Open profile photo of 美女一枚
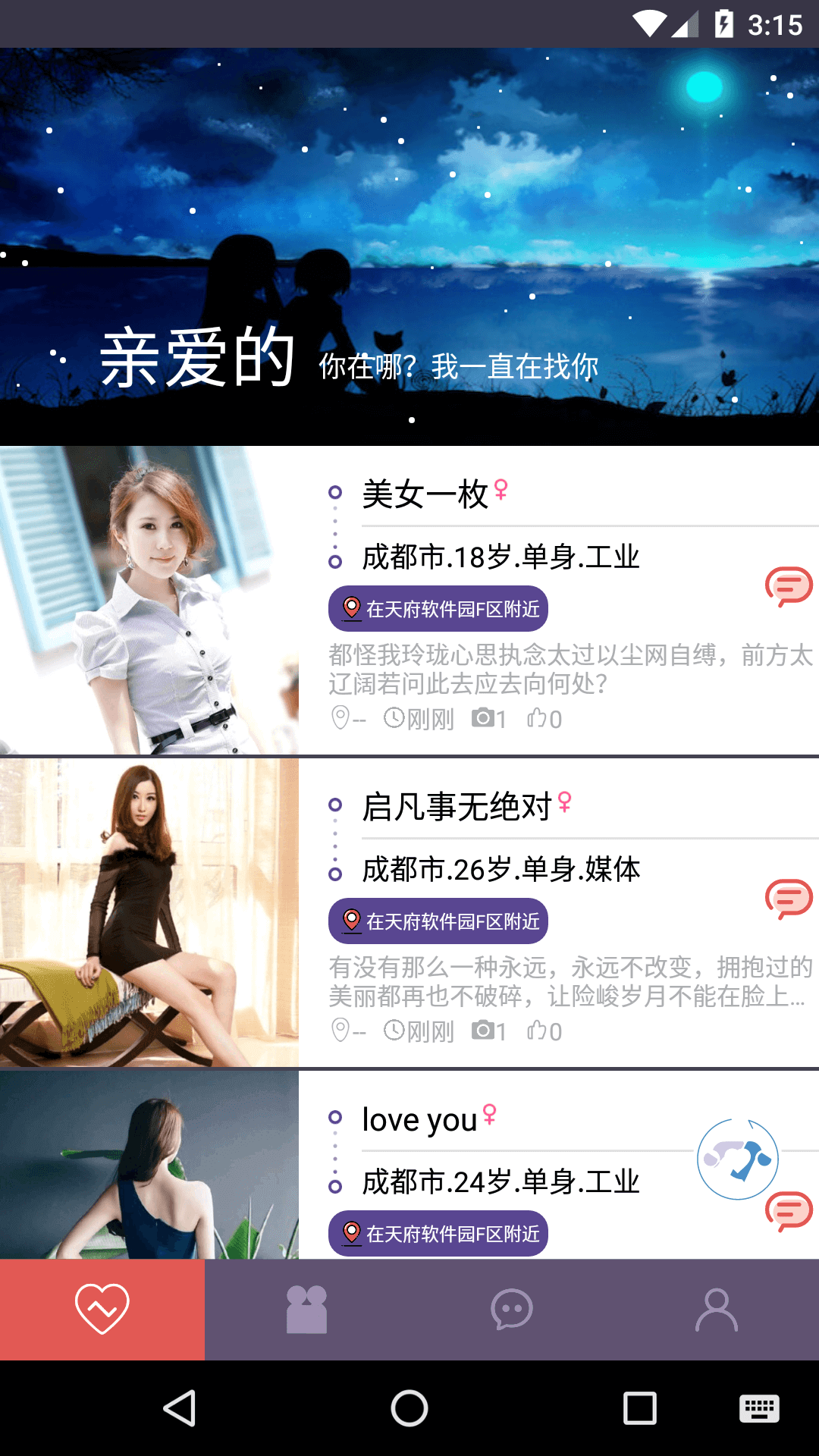Image resolution: width=819 pixels, height=1456 pixels. tap(149, 600)
